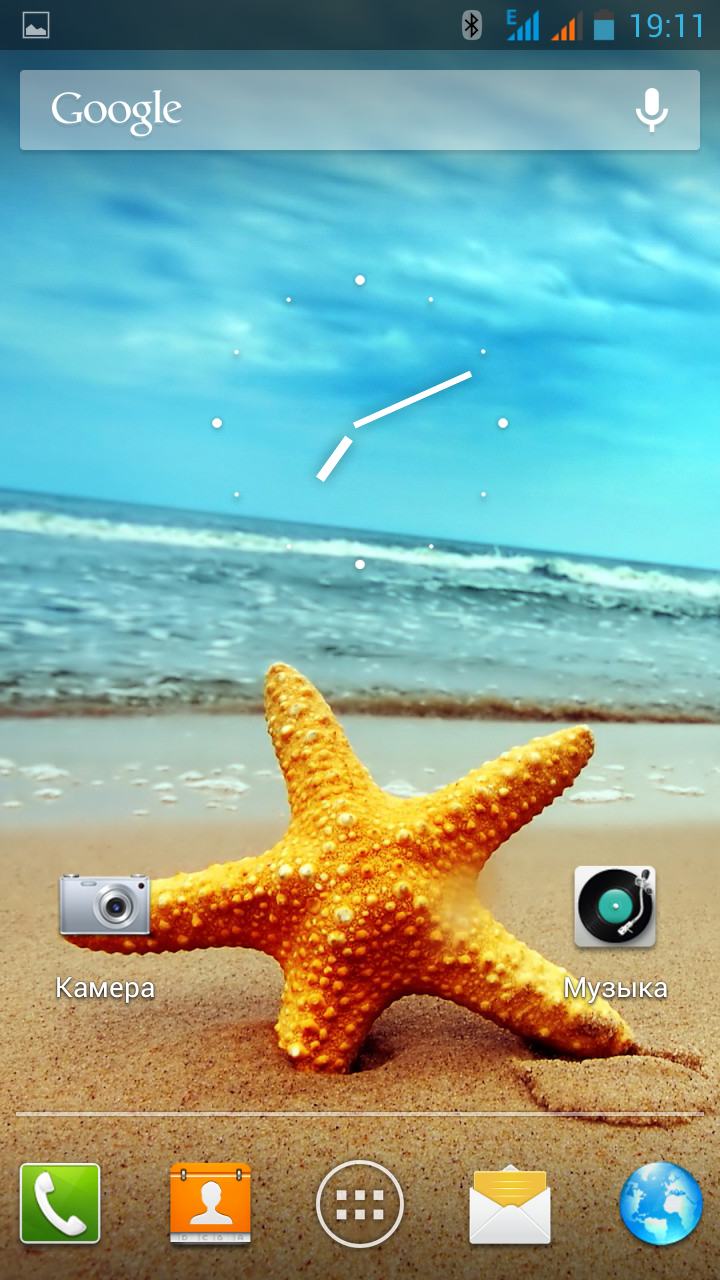This screenshot has height=1280, width=720.
Task: Launch the browser globe
Action: [660, 1203]
